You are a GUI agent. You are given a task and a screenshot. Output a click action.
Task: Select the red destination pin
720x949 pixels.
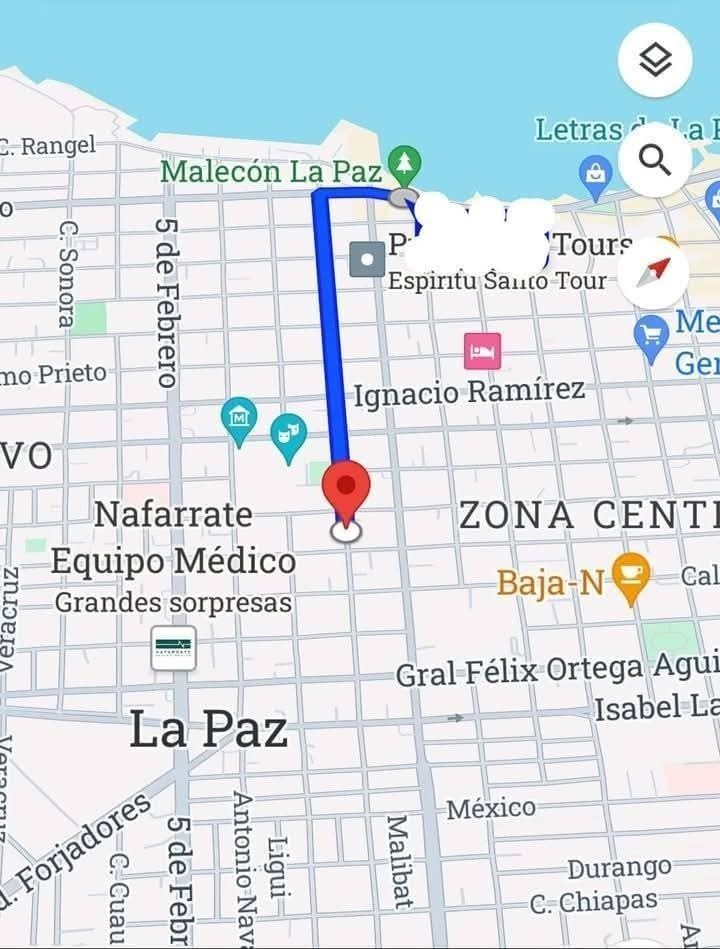[347, 487]
